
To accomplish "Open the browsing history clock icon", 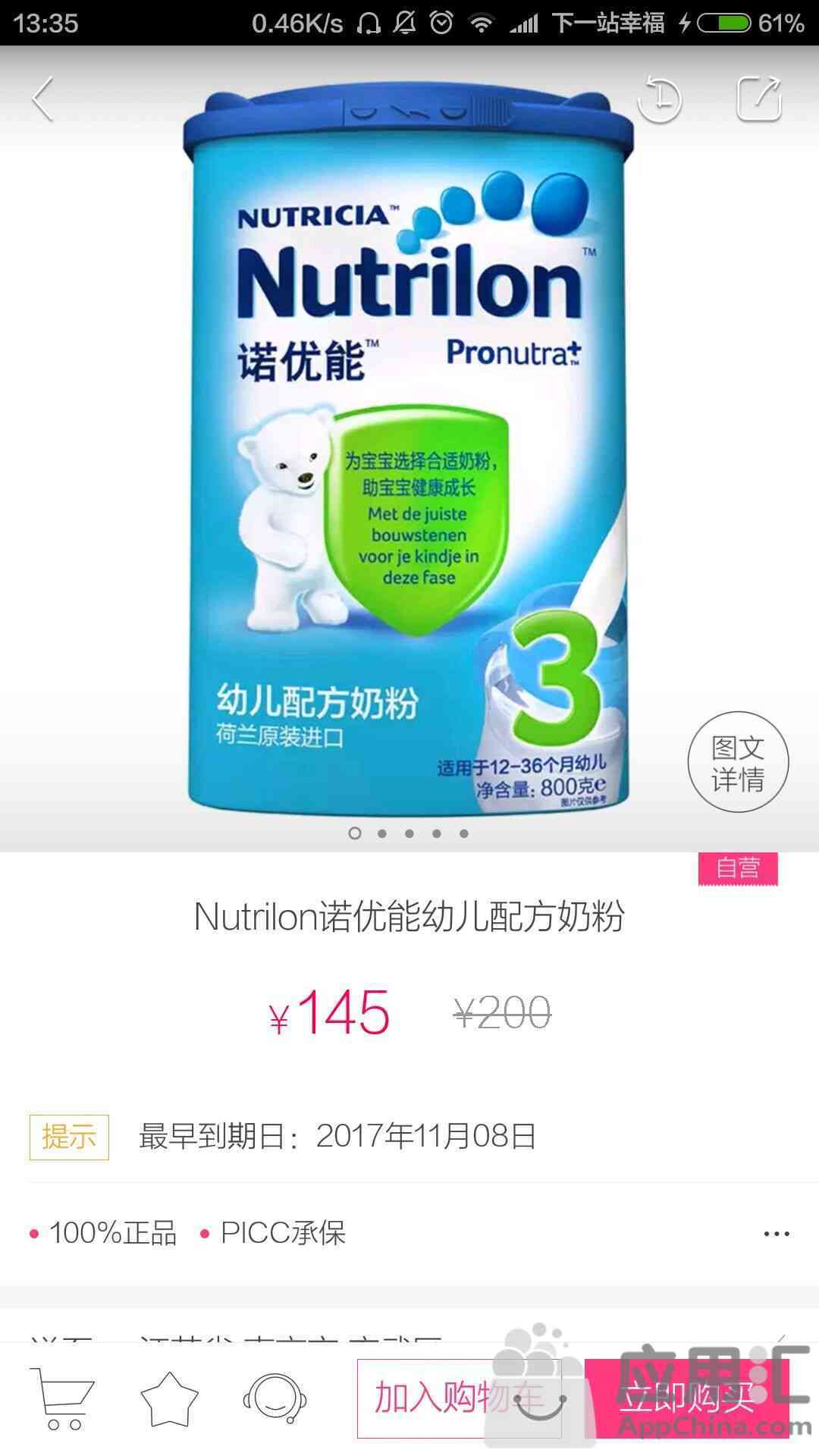I will (x=660, y=99).
